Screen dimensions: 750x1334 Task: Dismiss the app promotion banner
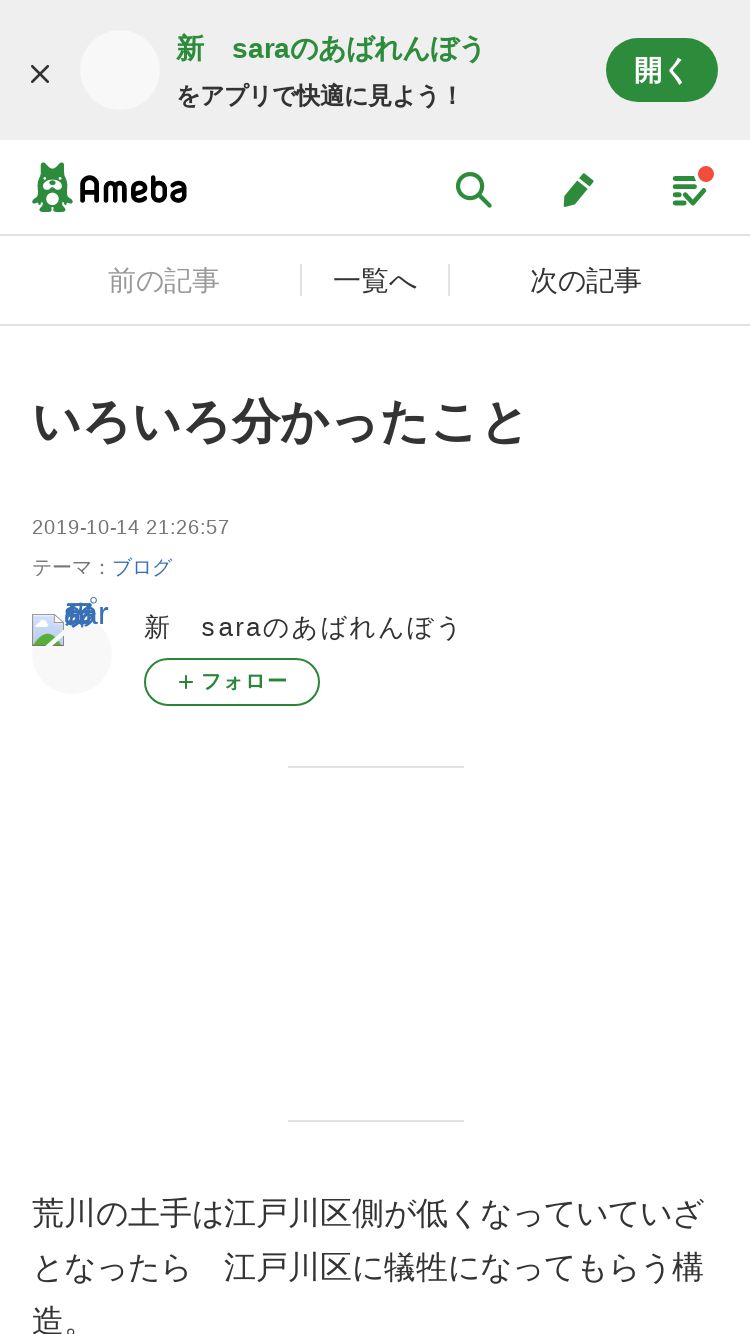point(40,73)
